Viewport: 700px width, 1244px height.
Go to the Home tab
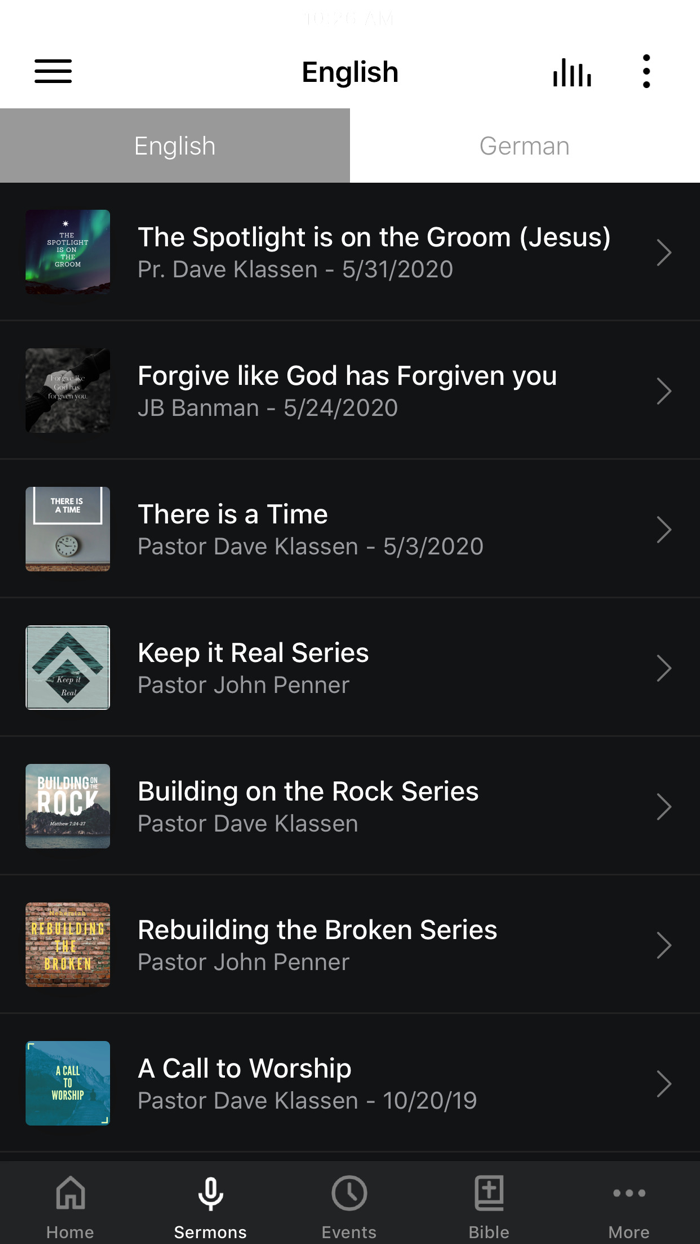pos(70,1205)
